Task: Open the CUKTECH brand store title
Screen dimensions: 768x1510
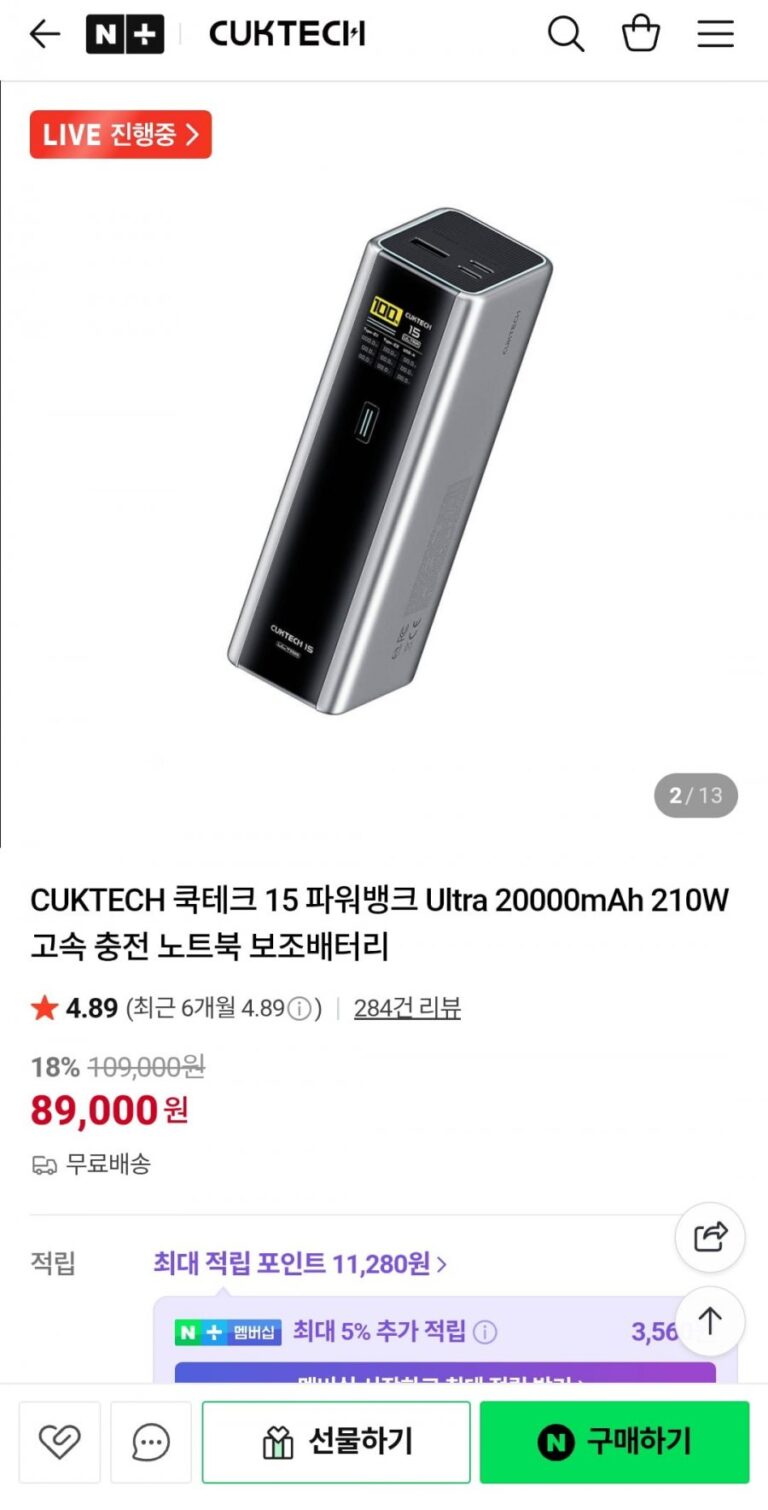Action: [287, 35]
